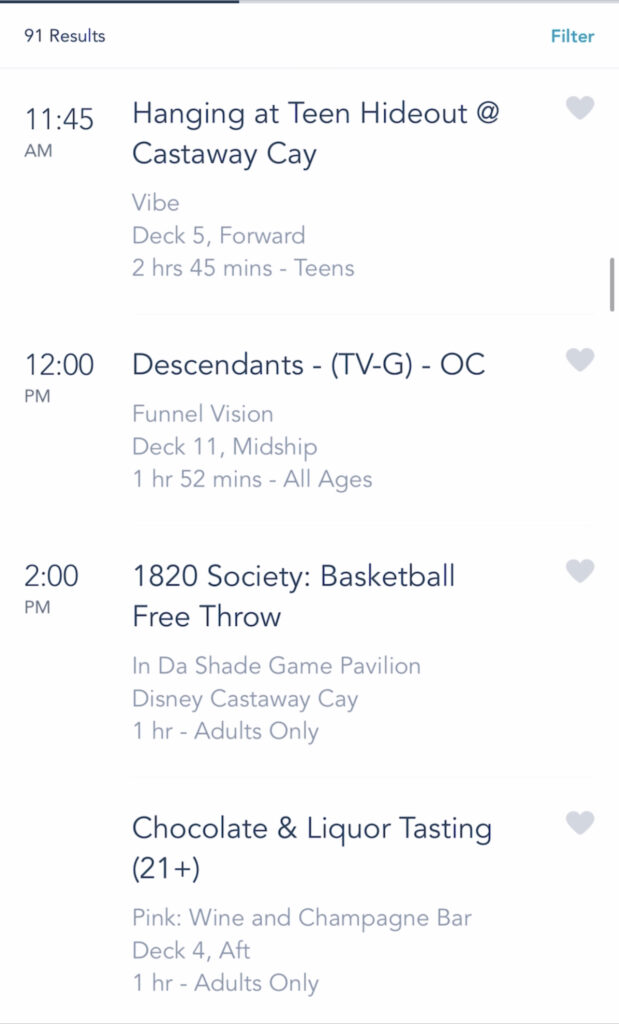The height and width of the screenshot is (1024, 619).
Task: Favorite 1820 Society Basketball Free Throw
Action: (x=580, y=571)
